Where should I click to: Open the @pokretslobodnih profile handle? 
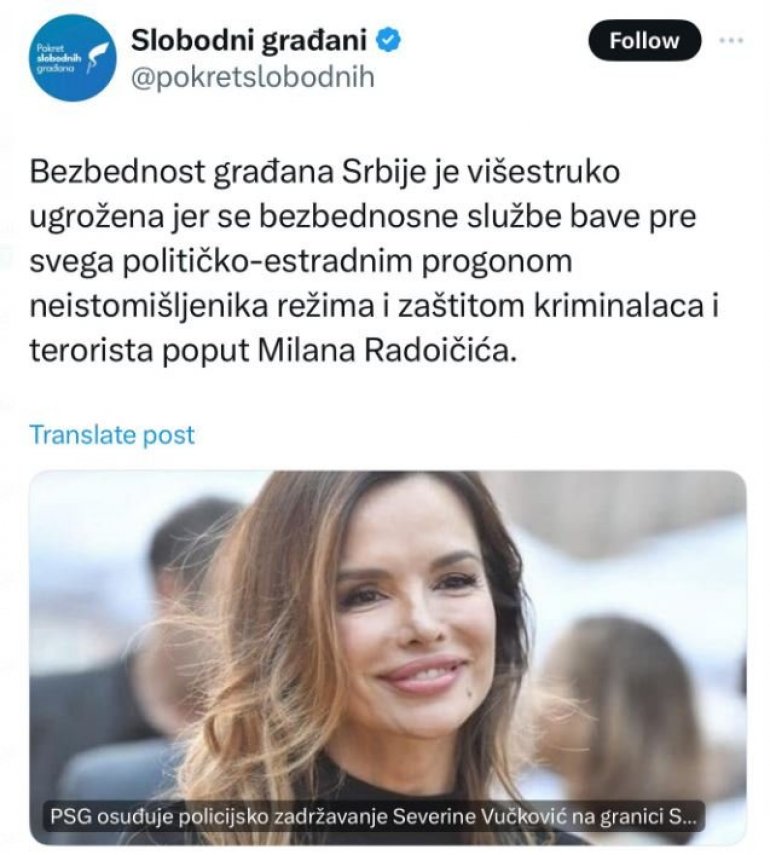point(252,77)
